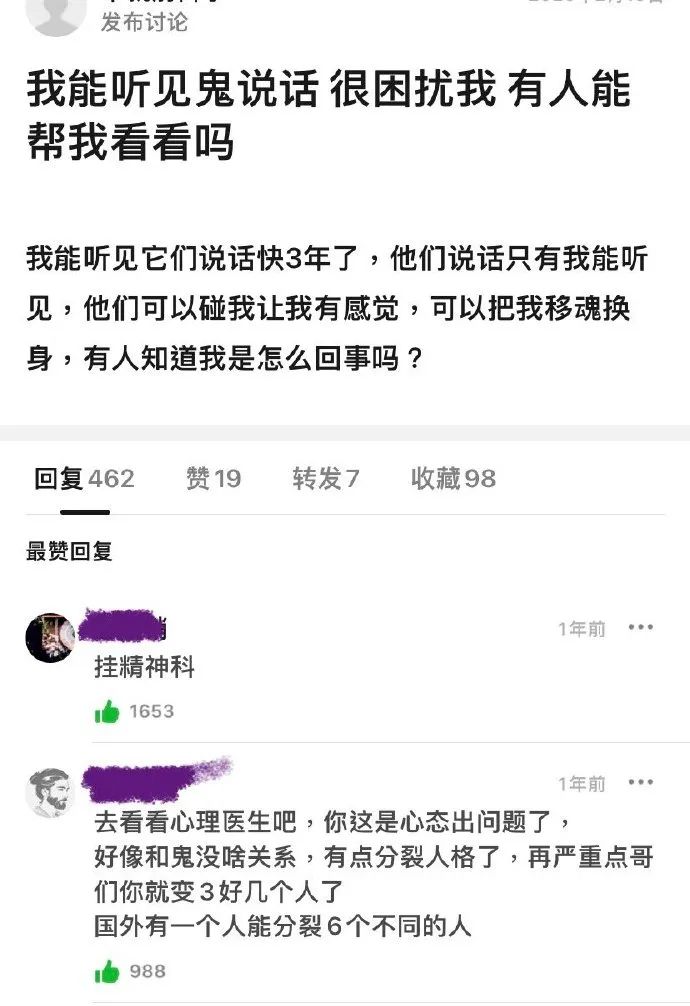Open the 收藏 98 tab
This screenshot has width=690, height=1006.
pyautogui.click(x=453, y=479)
